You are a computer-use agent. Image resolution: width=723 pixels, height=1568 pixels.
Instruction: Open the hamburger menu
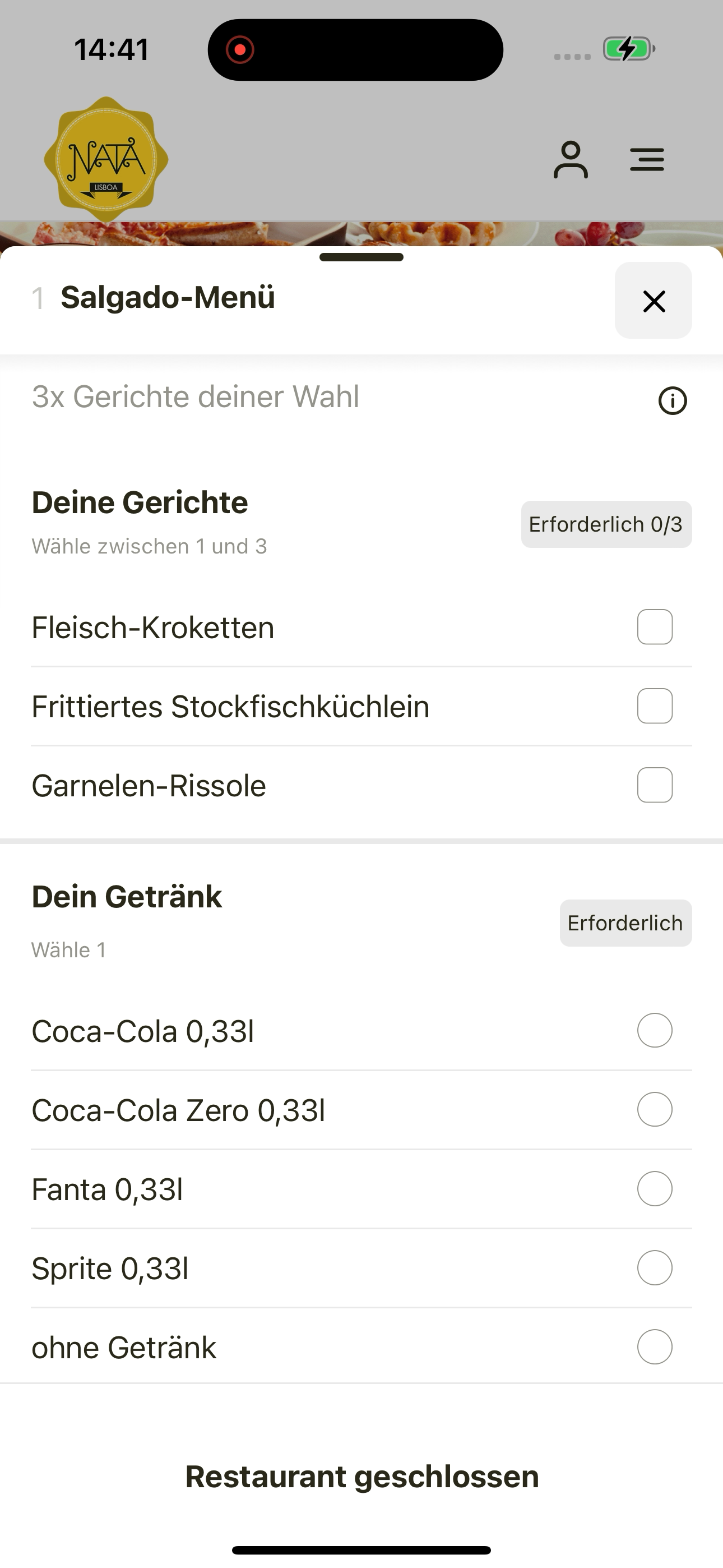(x=646, y=160)
